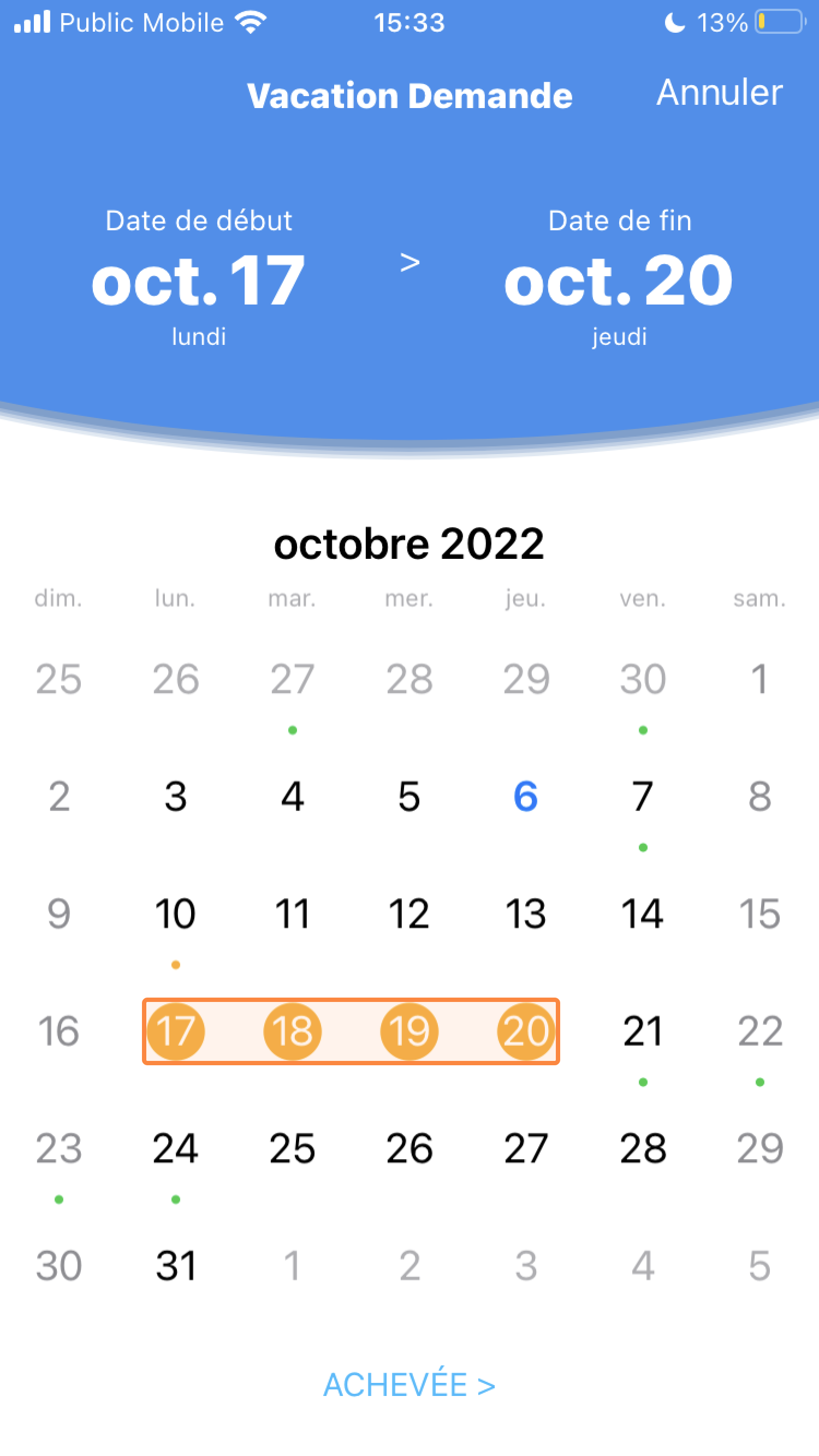Tap ACHEVÉE to finish date selection
819x1456 pixels.
point(409,1385)
